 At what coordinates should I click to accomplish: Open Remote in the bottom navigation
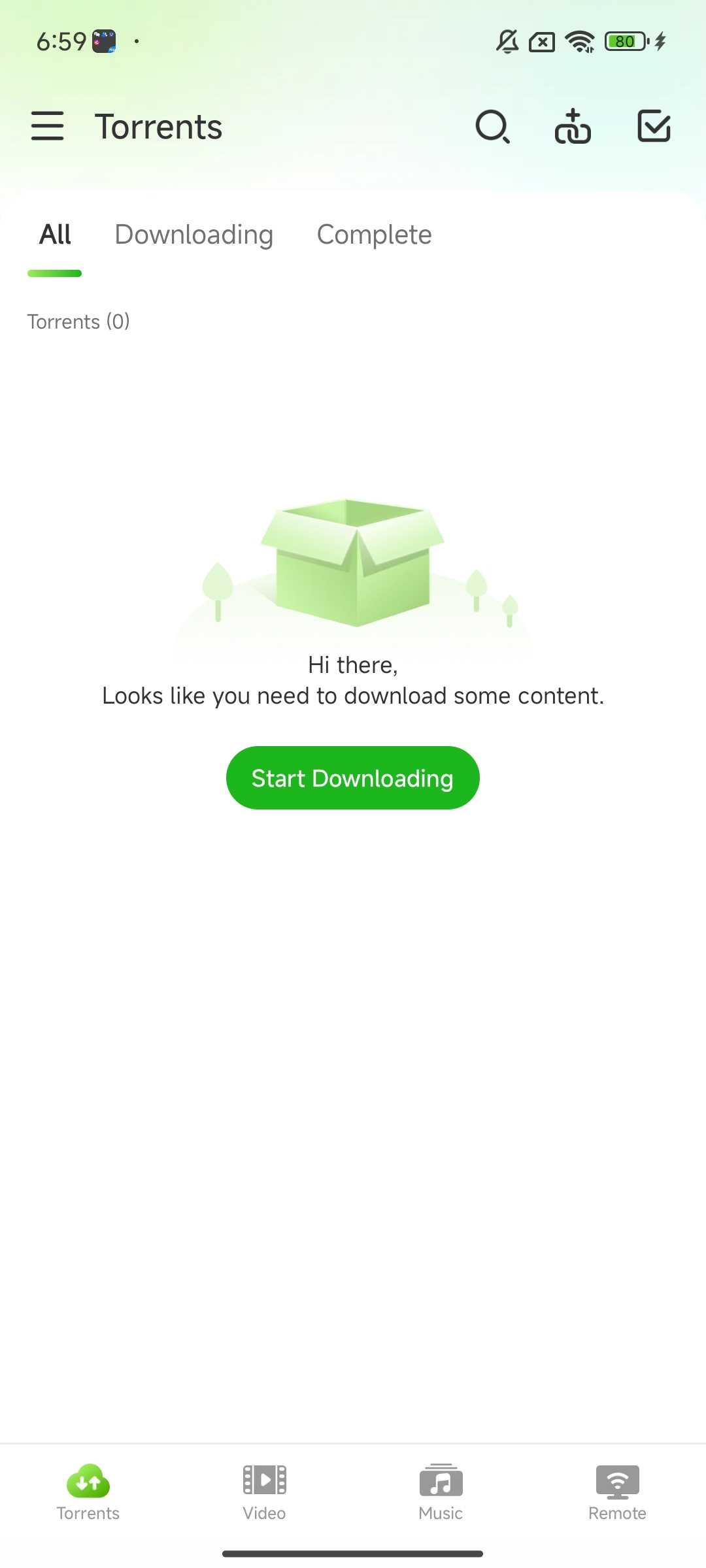617,1492
